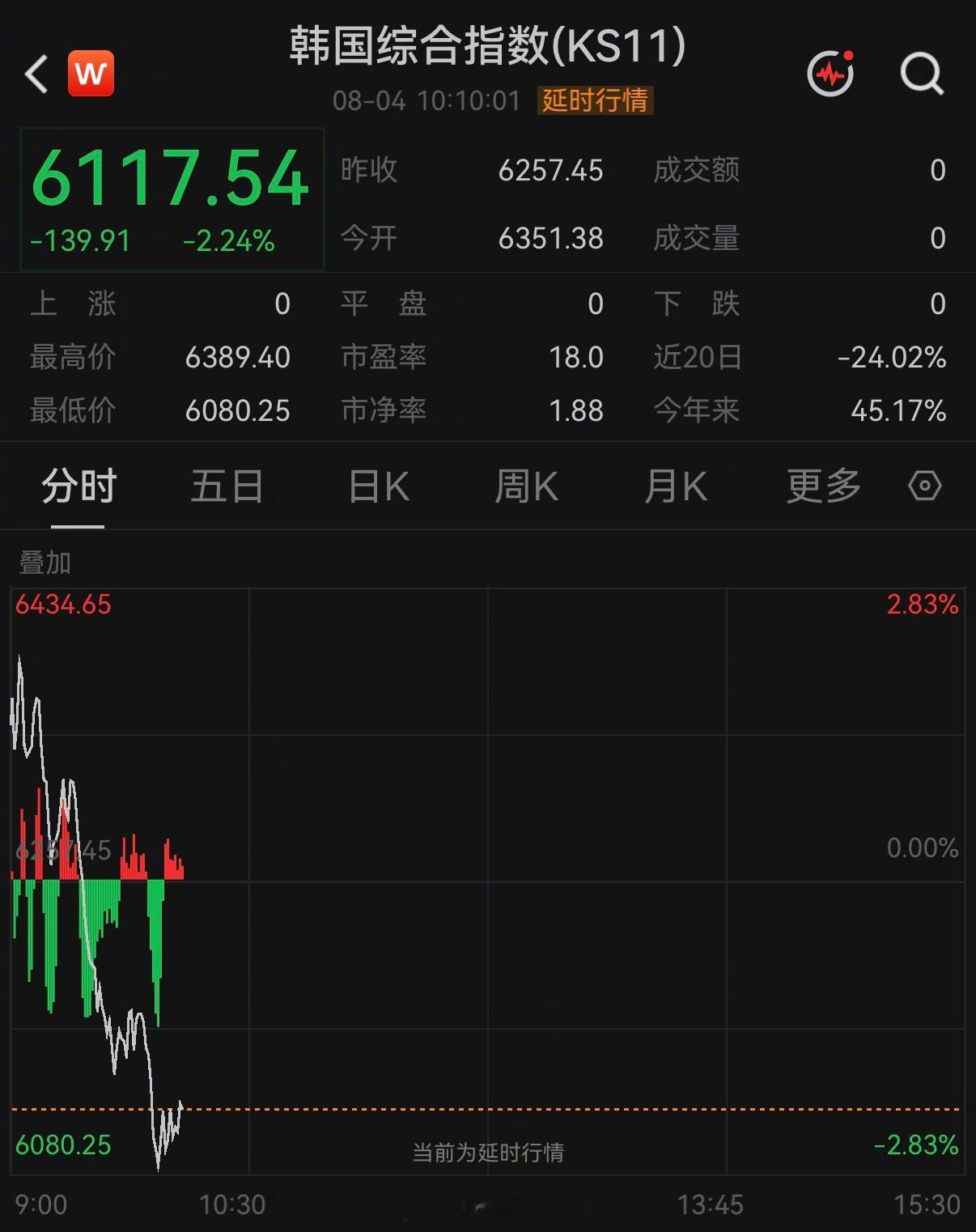Expand the 更多 chart options
Image resolution: width=976 pixels, height=1232 pixels.
(824, 486)
